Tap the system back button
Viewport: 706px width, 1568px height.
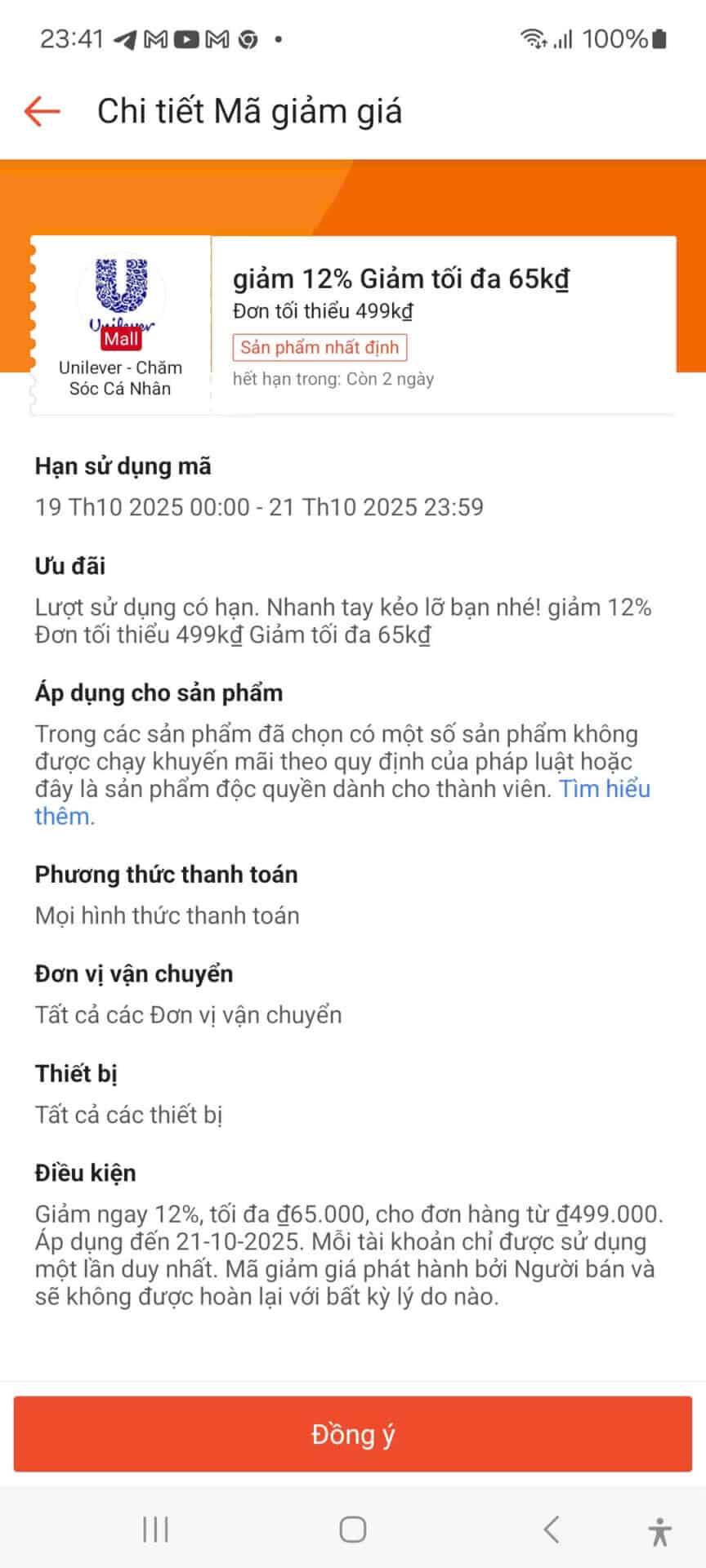pos(552,1530)
